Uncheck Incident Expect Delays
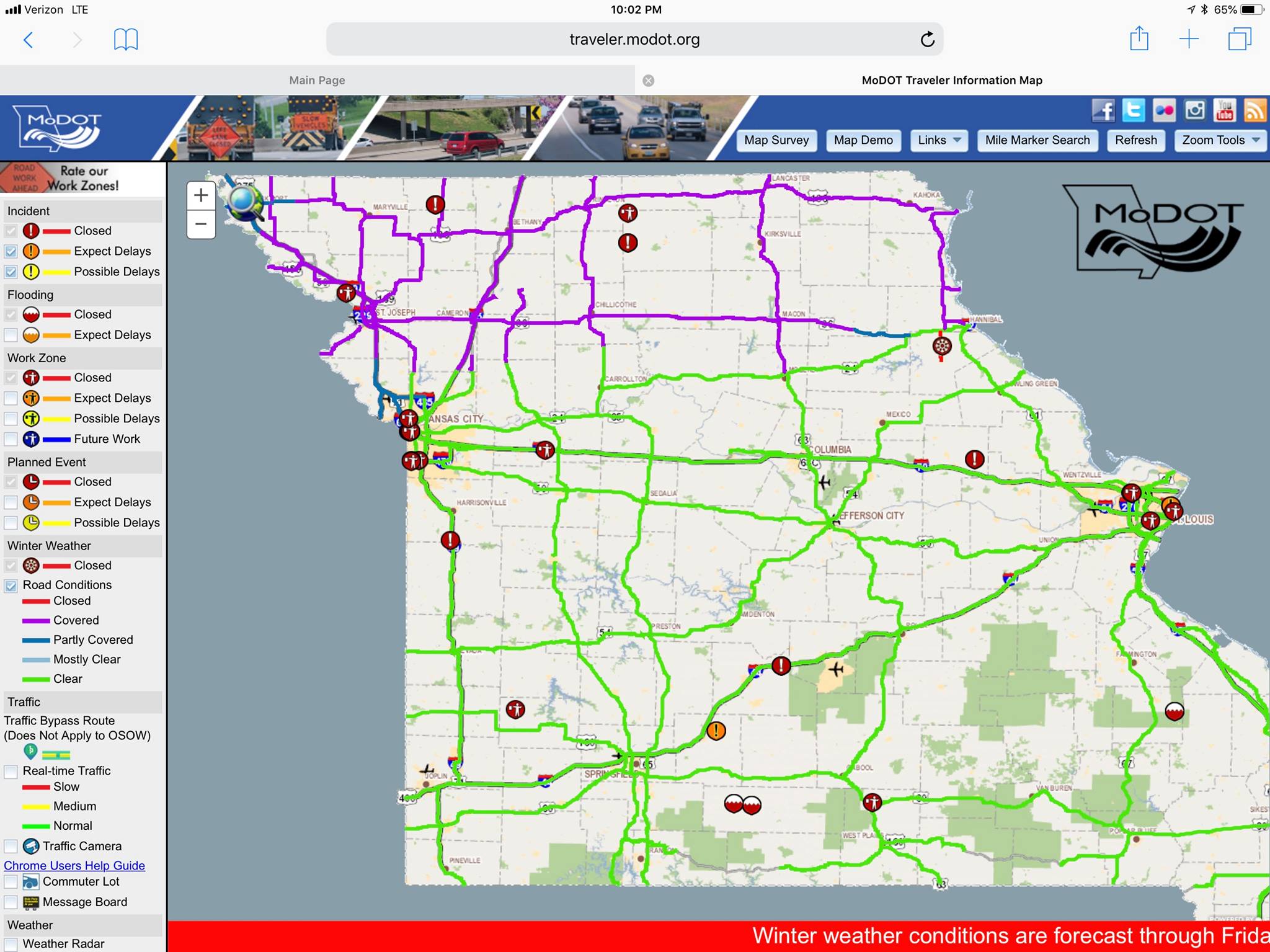1270x952 pixels. 11,251
